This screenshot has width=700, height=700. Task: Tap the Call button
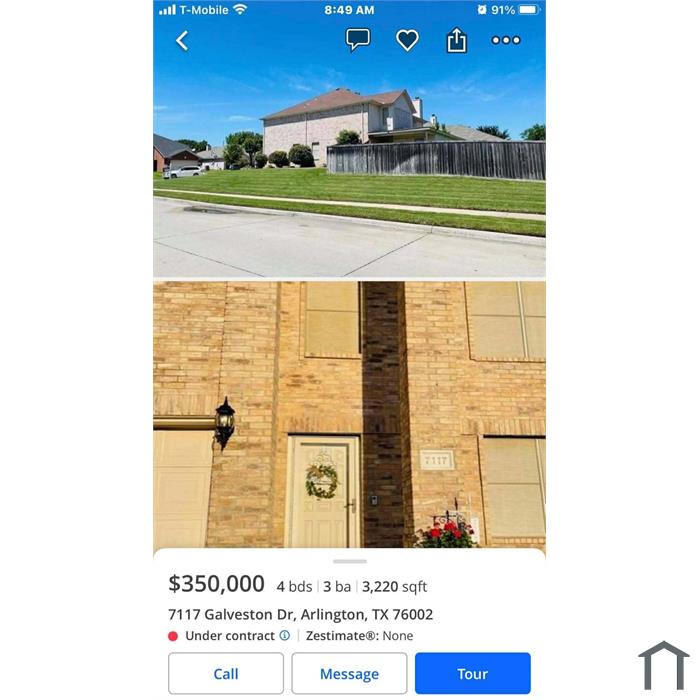click(226, 673)
